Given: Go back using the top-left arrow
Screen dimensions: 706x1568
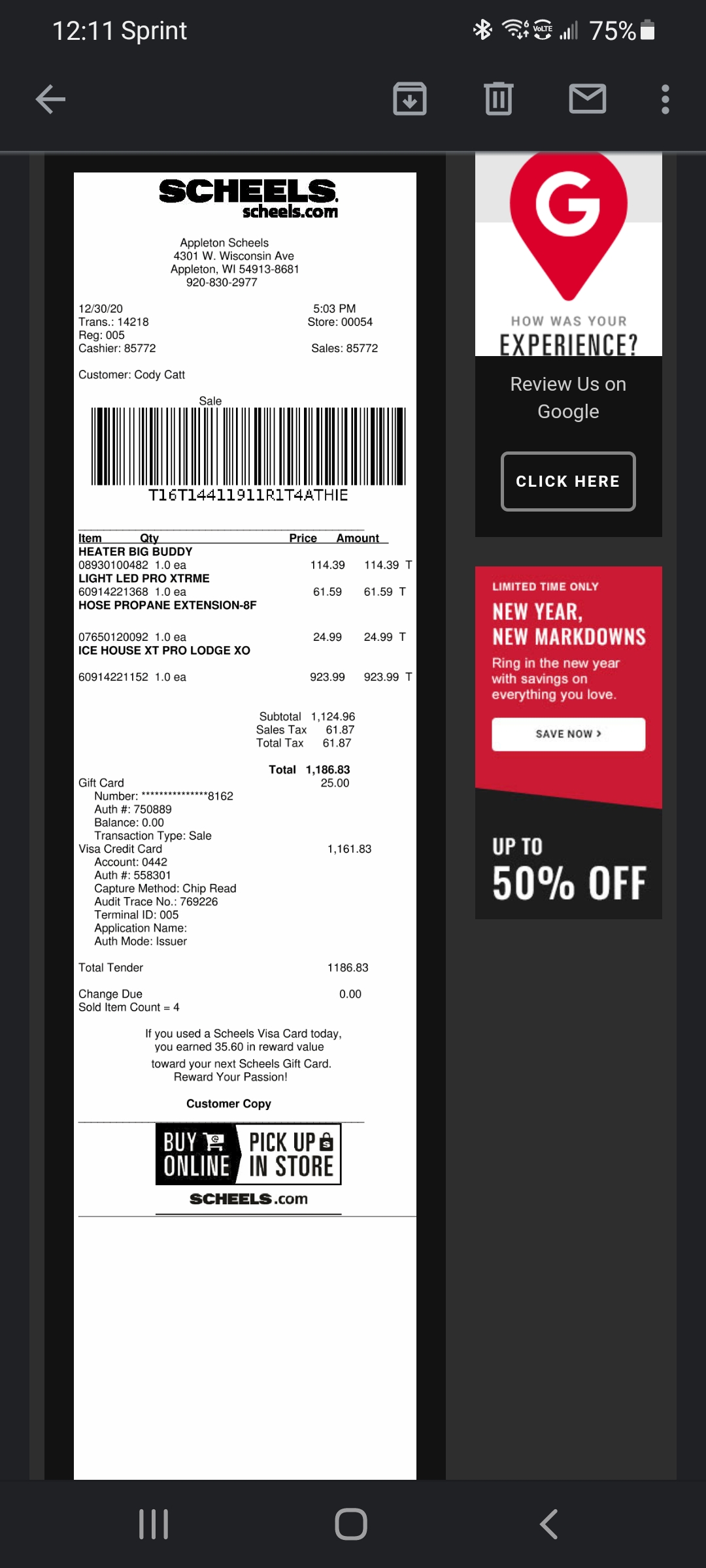Looking at the screenshot, I should point(50,99).
